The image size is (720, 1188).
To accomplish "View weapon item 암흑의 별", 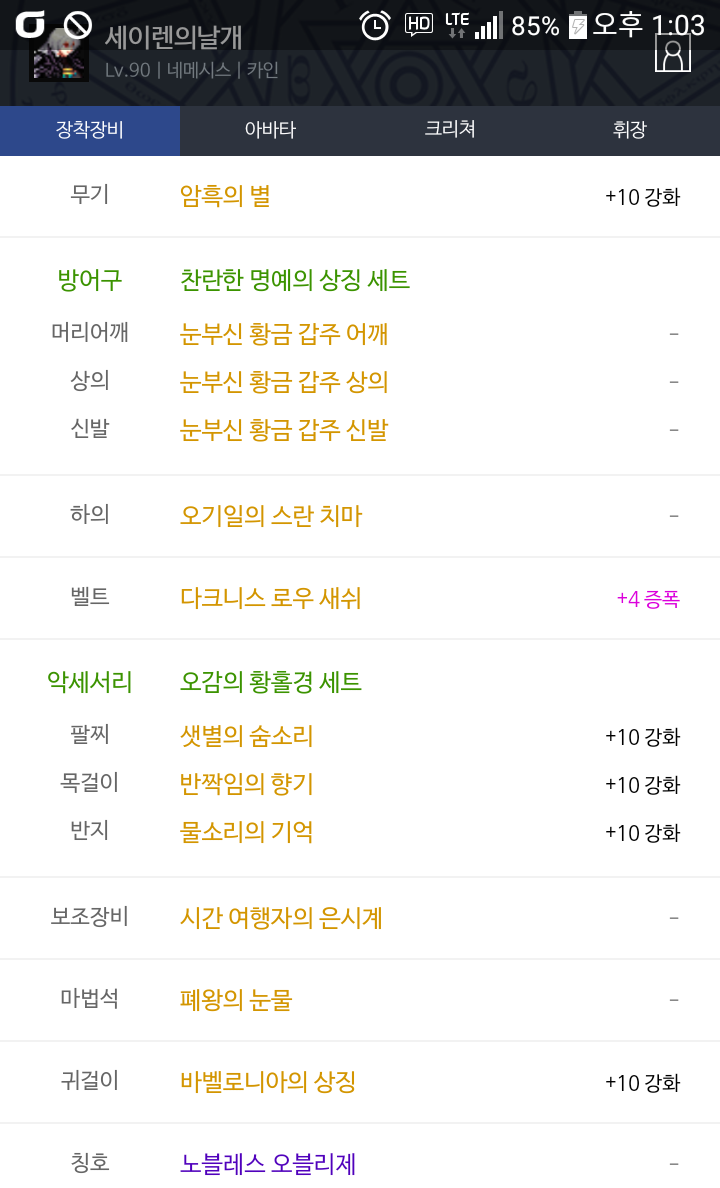I will click(x=225, y=196).
